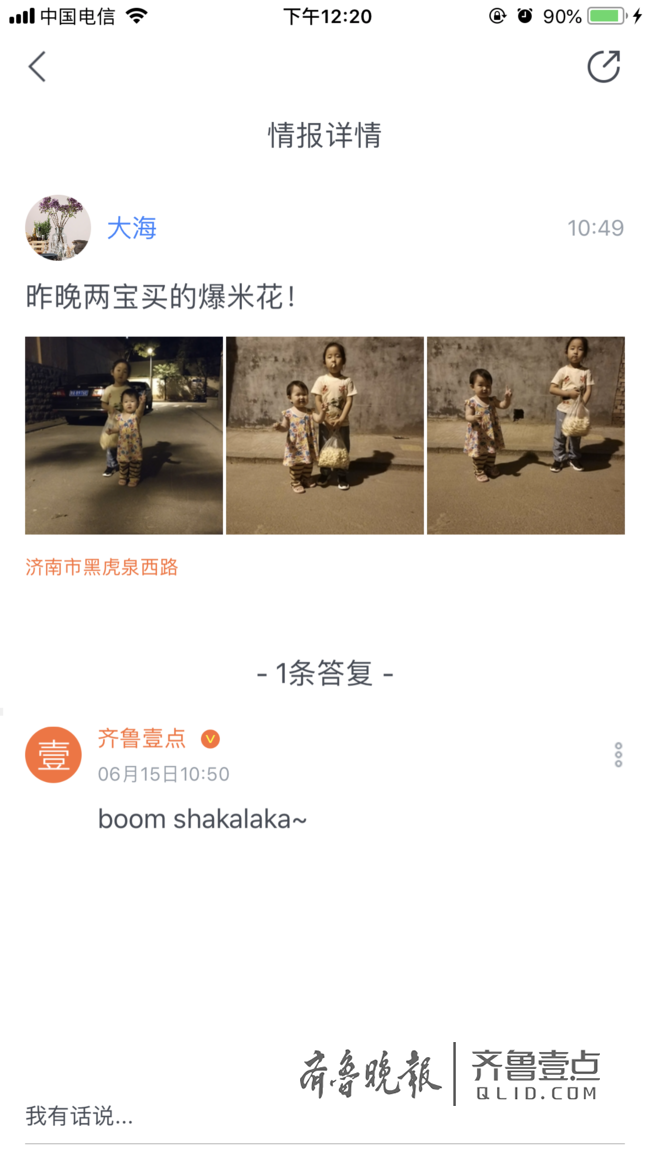Go back to the previous page
Image resolution: width=650 pixels, height=1156 pixels.
coord(37,67)
